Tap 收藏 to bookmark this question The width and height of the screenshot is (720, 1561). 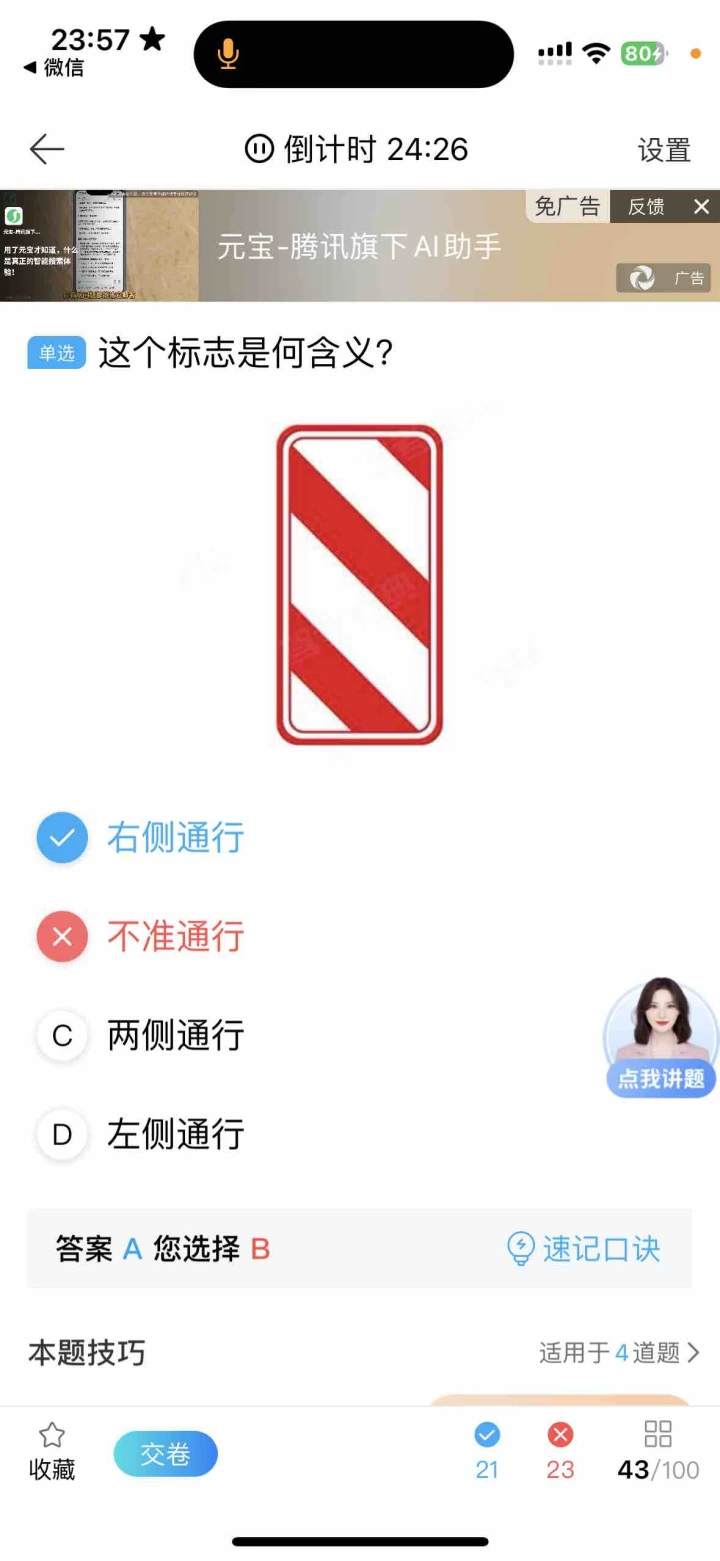(x=51, y=1452)
